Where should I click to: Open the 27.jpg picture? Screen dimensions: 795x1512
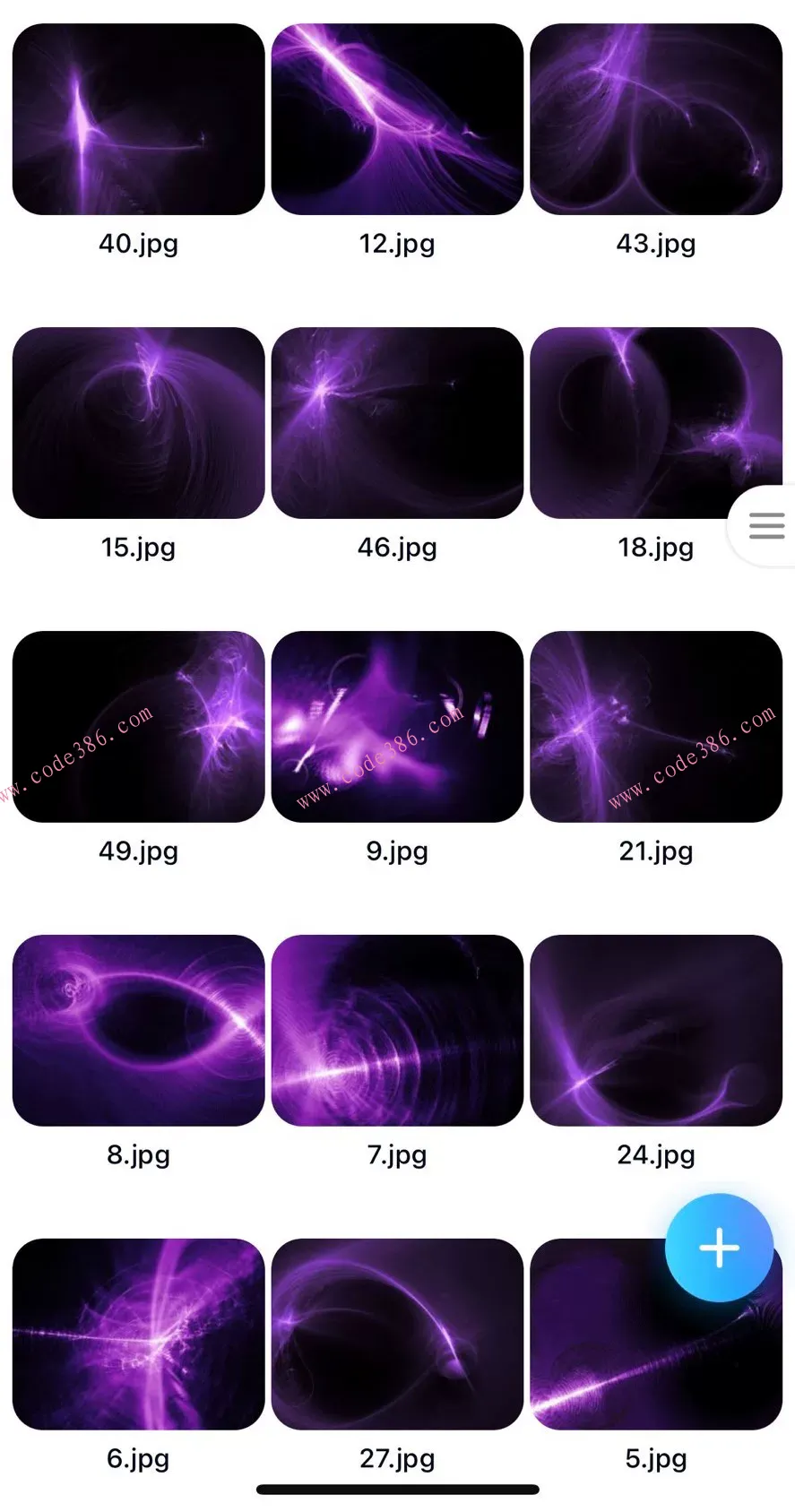(x=397, y=1335)
